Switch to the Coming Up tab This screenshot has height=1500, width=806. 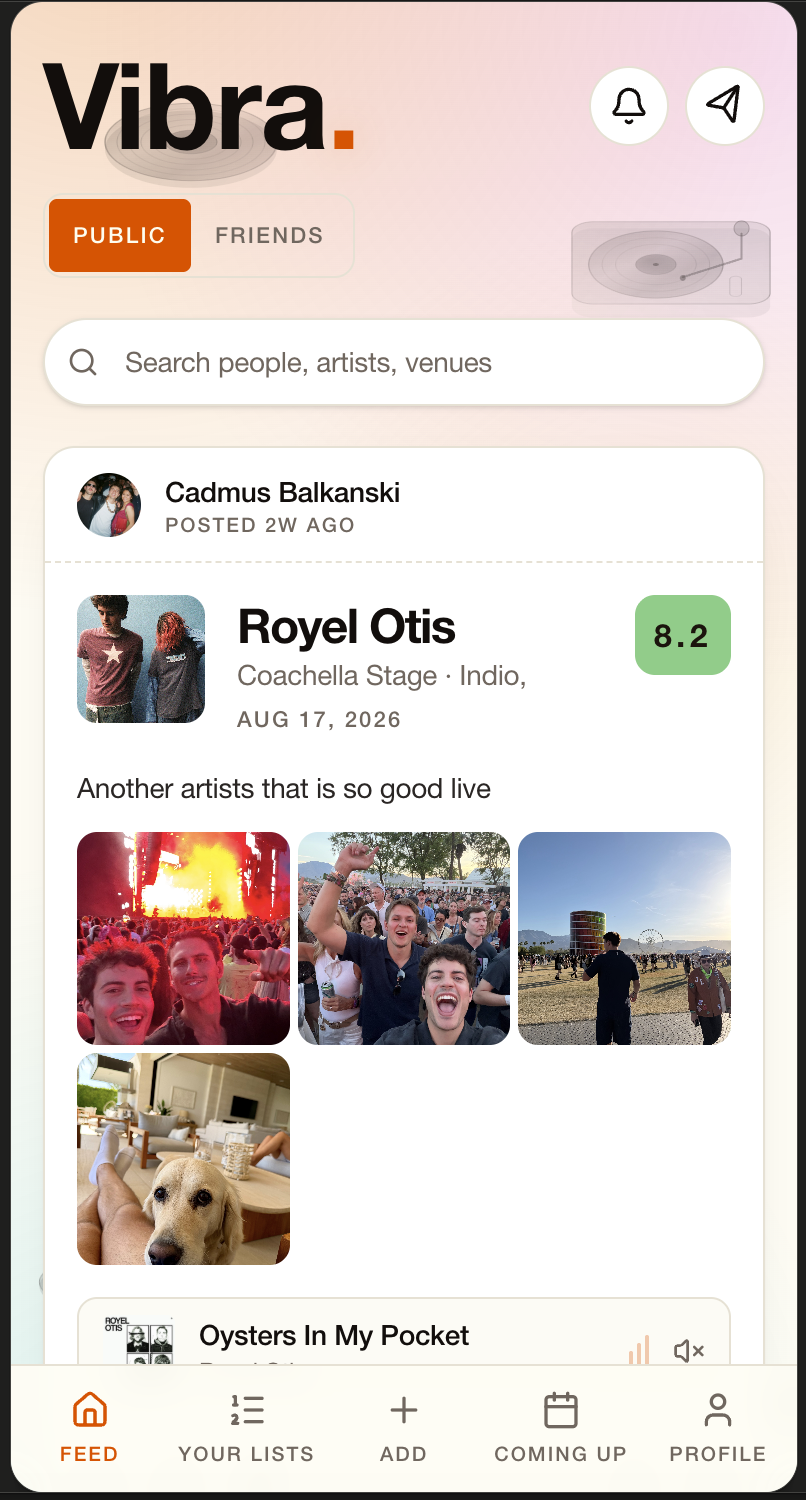560,1427
